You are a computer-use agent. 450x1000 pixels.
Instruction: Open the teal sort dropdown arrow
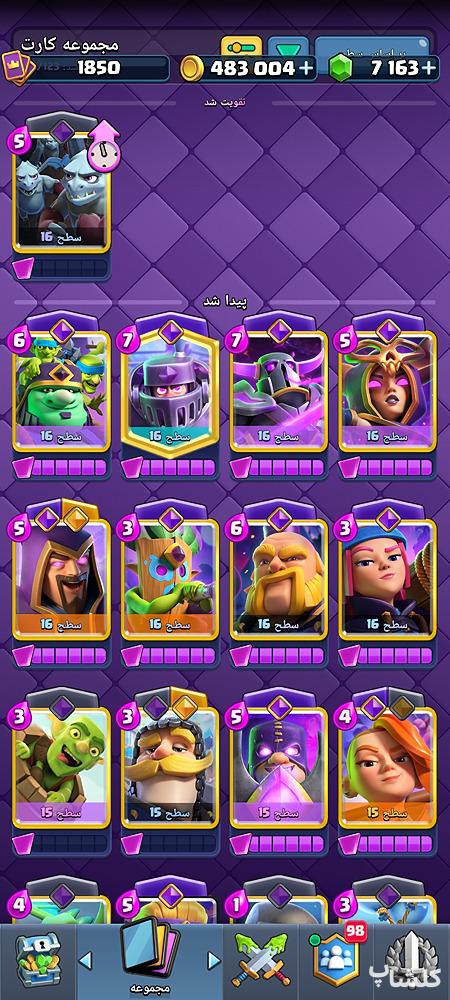click(288, 47)
